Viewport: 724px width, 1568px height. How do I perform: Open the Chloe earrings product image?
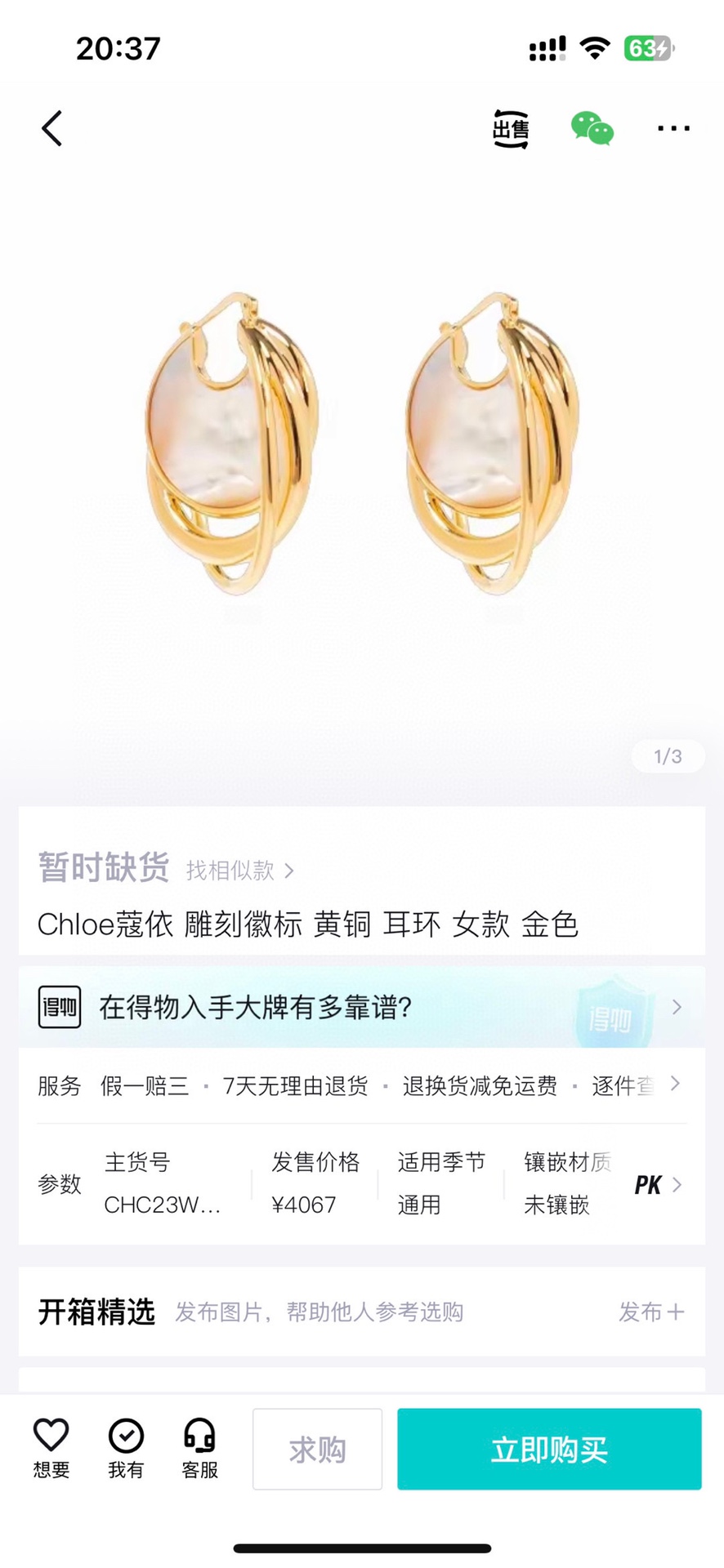tap(362, 445)
